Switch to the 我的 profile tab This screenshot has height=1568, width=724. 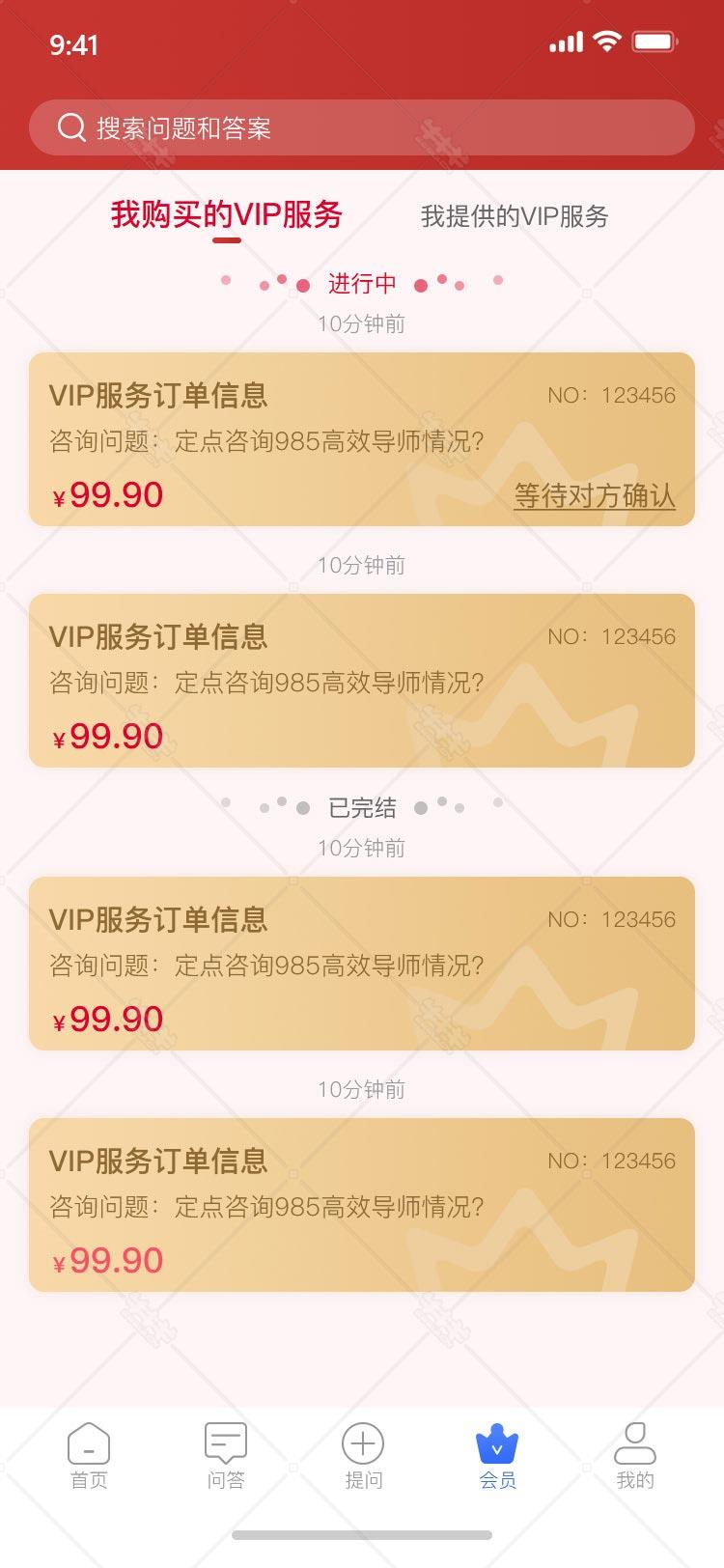[x=635, y=1456]
